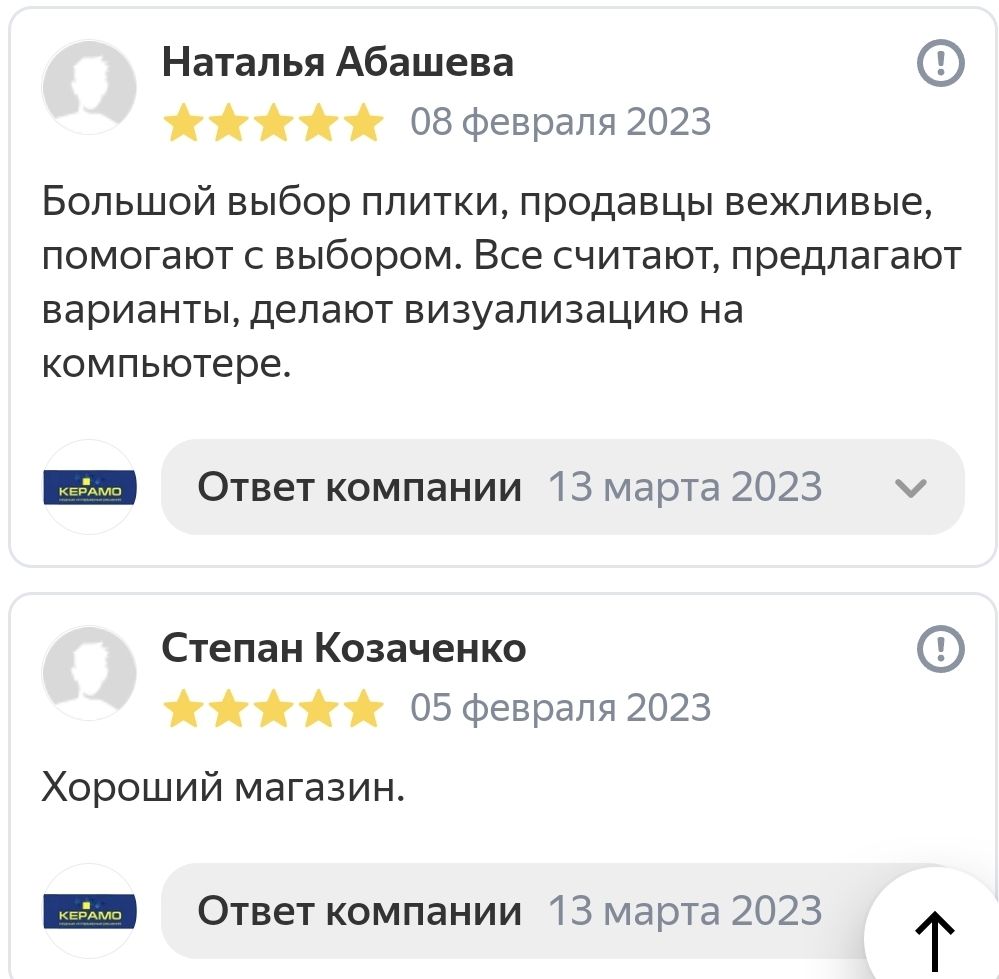Open Наталья Абашева's profile avatar
999x979 pixels.
[89, 87]
